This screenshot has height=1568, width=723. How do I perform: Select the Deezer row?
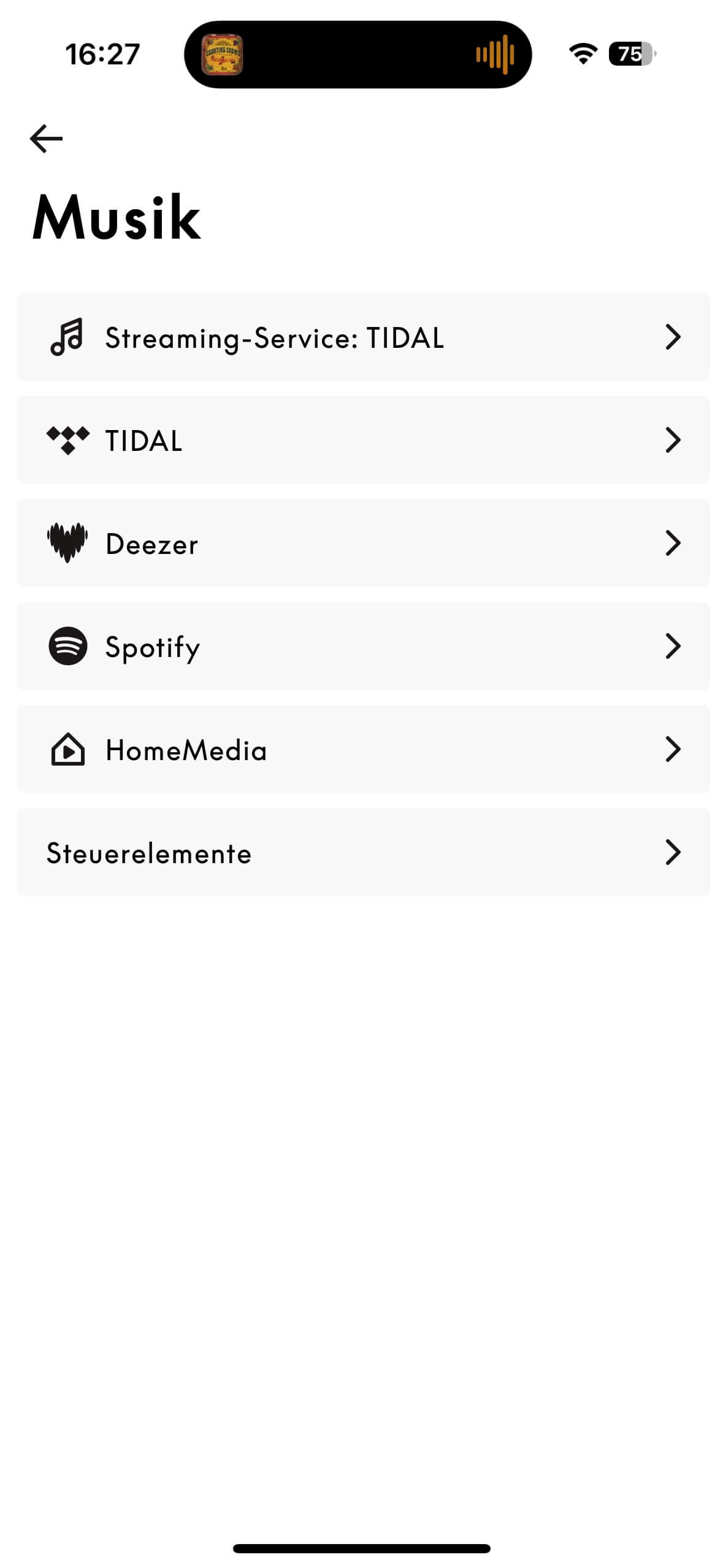point(362,544)
